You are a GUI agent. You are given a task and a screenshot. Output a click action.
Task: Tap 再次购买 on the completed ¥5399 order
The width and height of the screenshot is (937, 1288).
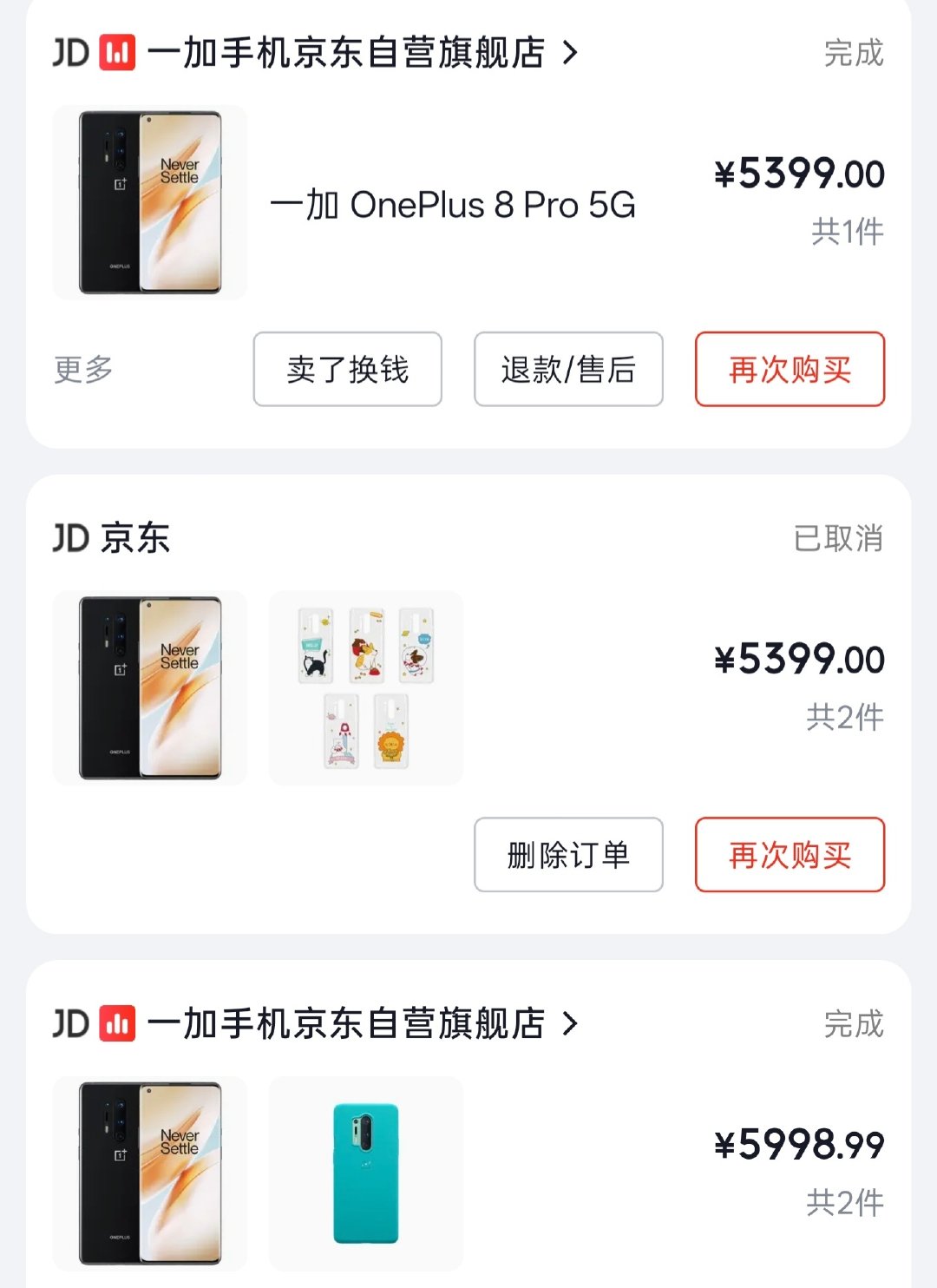point(790,369)
